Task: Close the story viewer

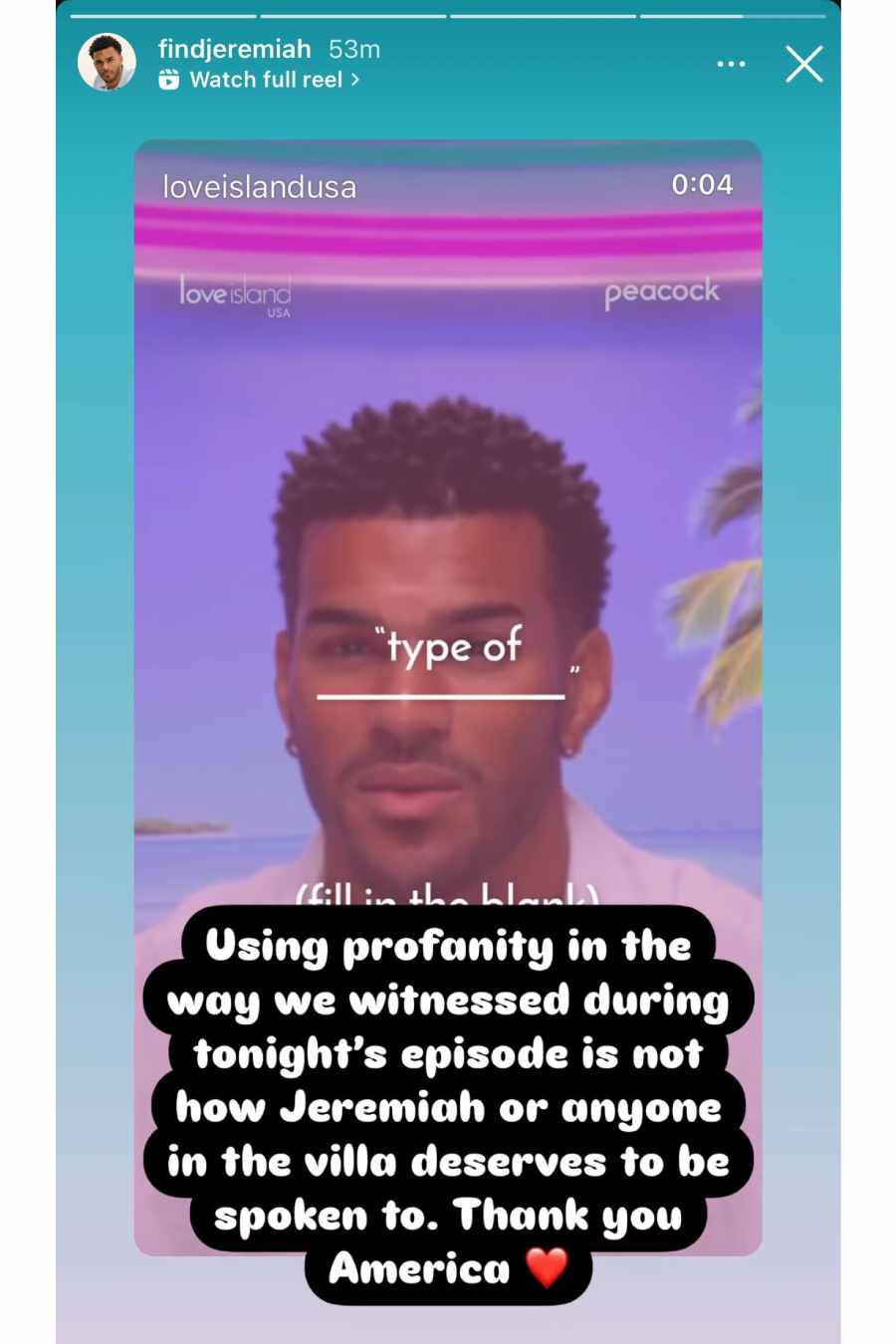Action: pyautogui.click(x=803, y=64)
